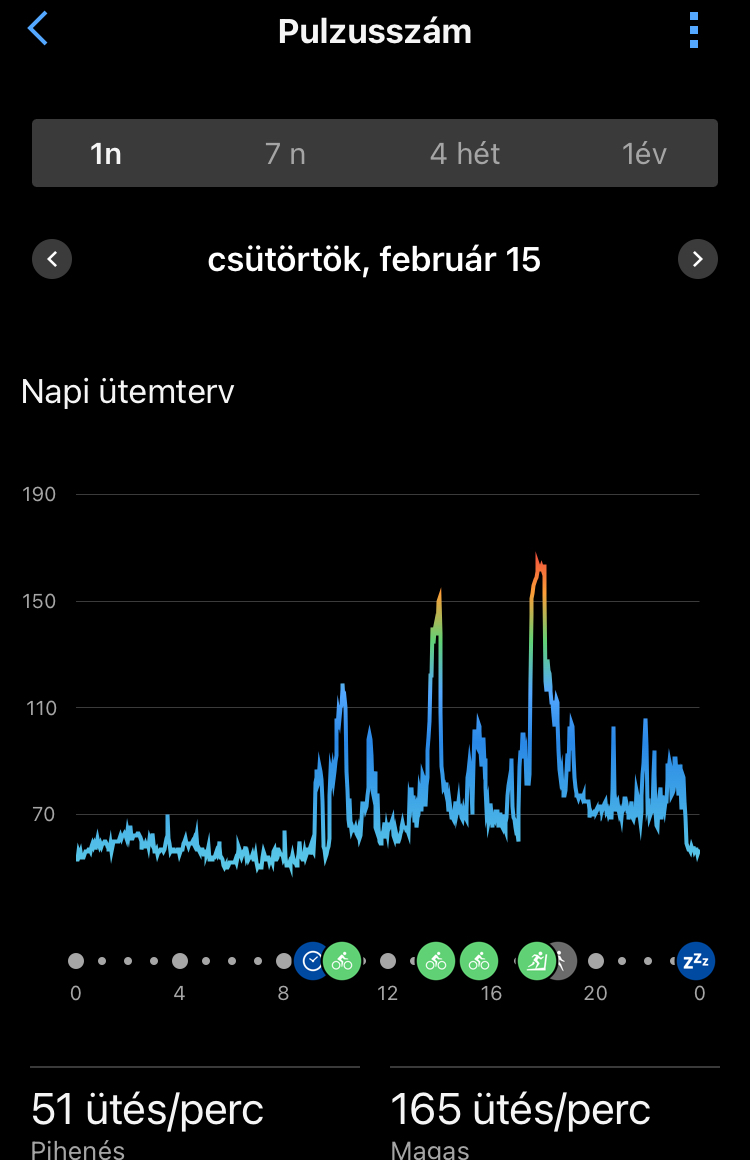Viewport: 750px width, 1160px height.
Task: Go back from the Pulzusszám screen
Action: [x=38, y=30]
